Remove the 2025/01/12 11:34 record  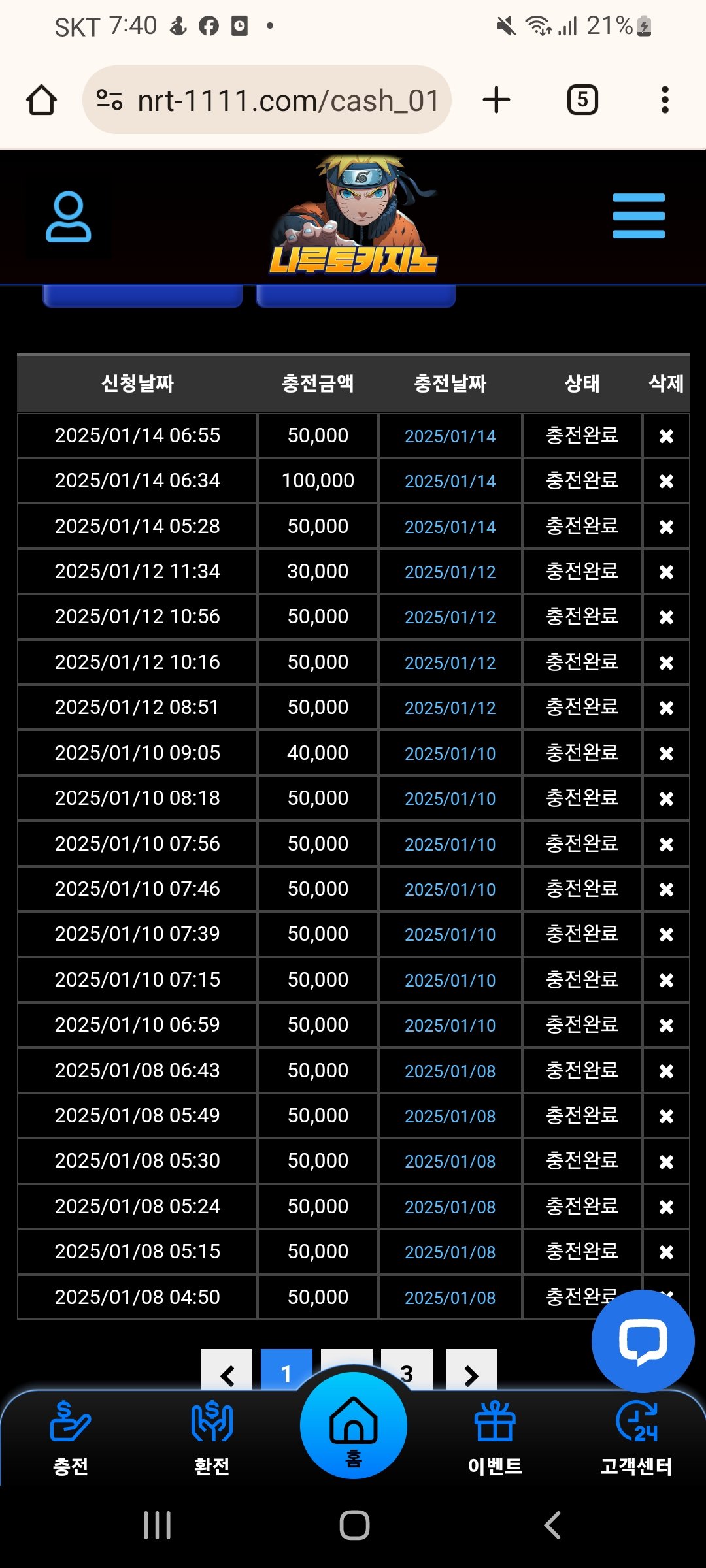tap(666, 572)
